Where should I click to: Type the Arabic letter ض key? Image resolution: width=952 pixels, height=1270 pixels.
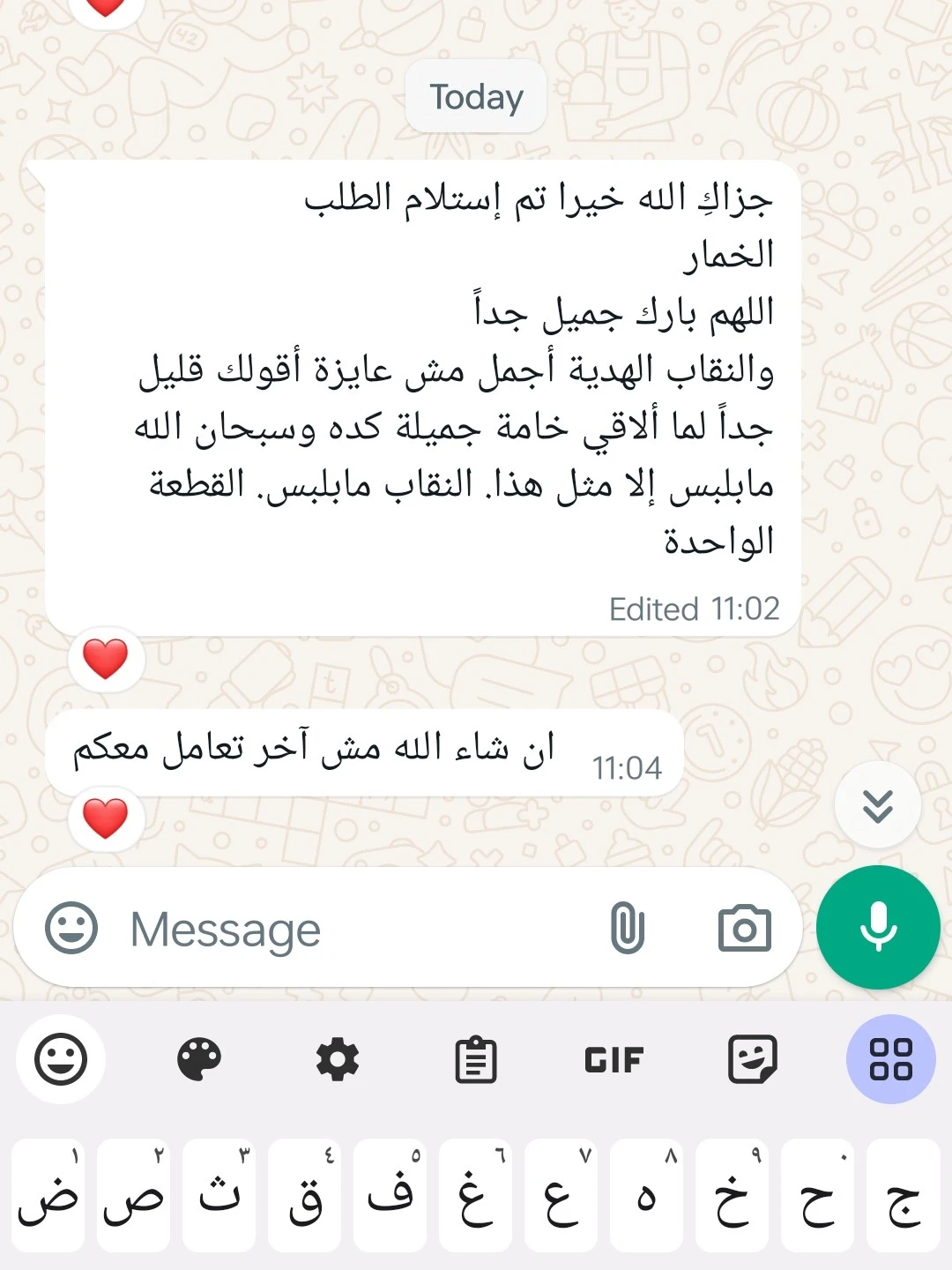coord(48,1196)
